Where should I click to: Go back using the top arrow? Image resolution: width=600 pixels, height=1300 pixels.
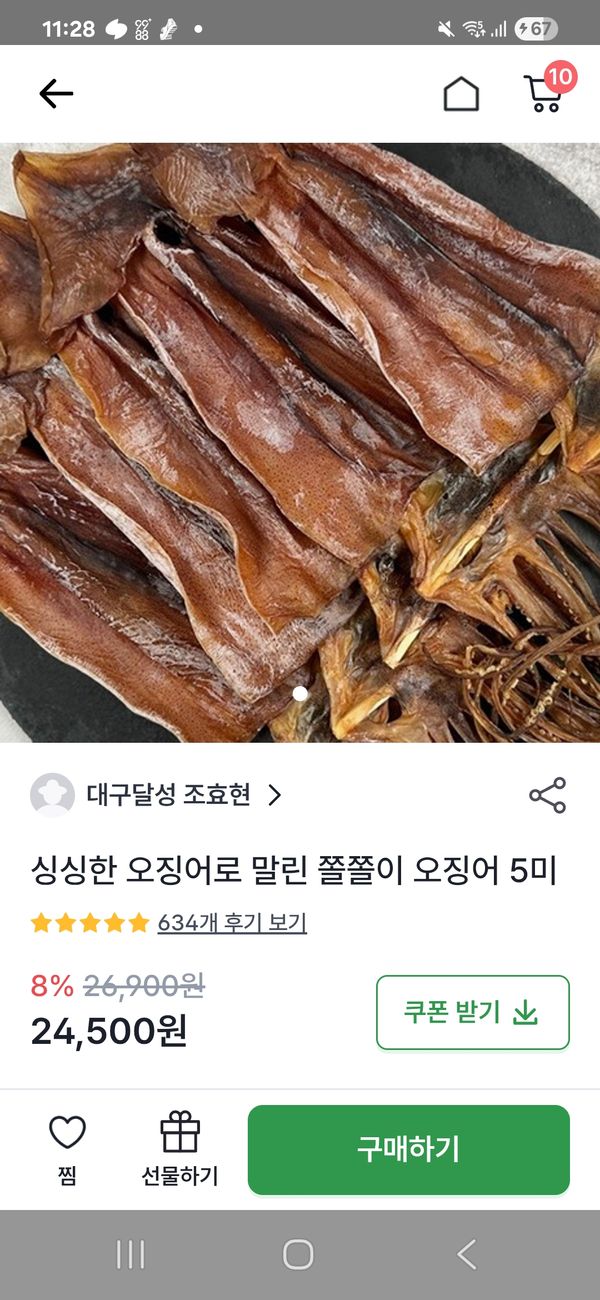coord(56,94)
